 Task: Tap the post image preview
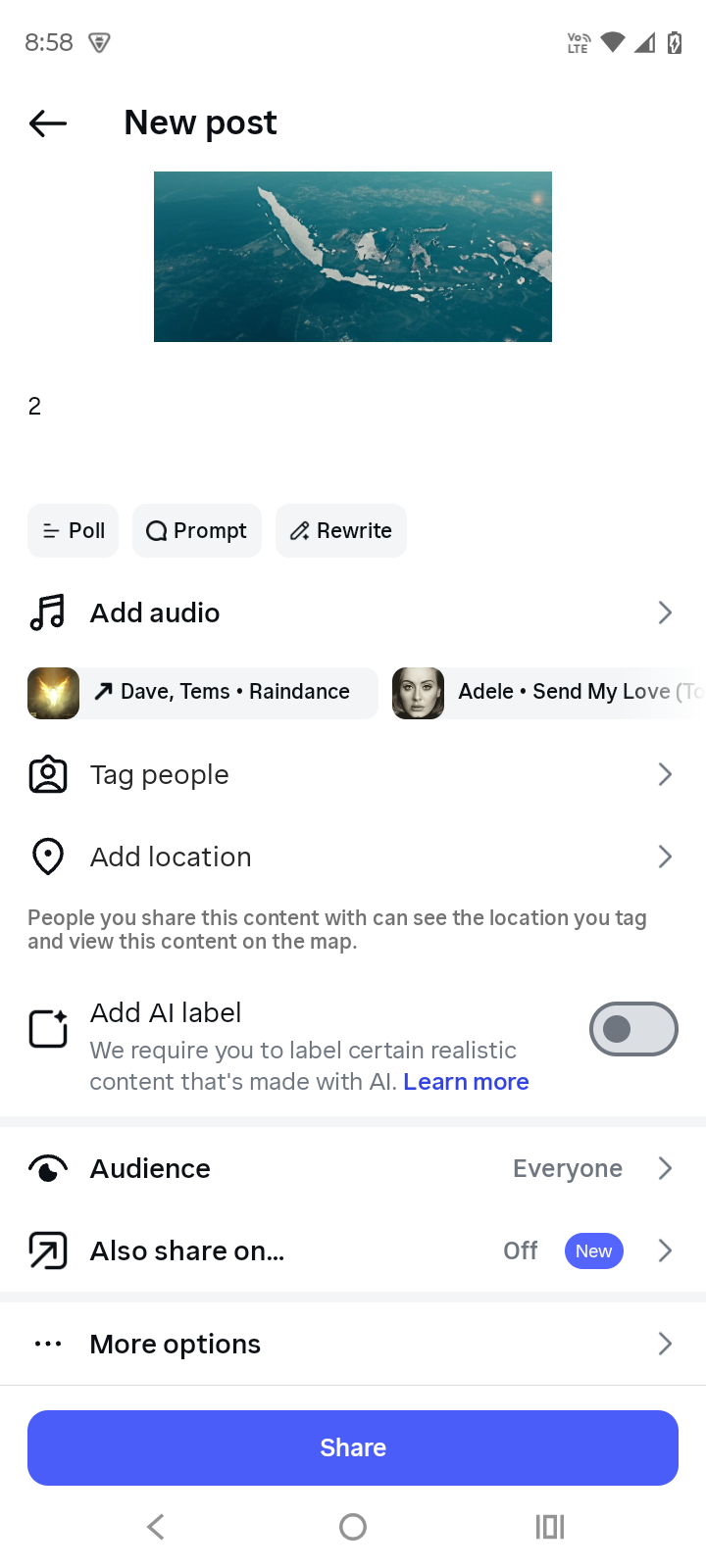tap(353, 257)
